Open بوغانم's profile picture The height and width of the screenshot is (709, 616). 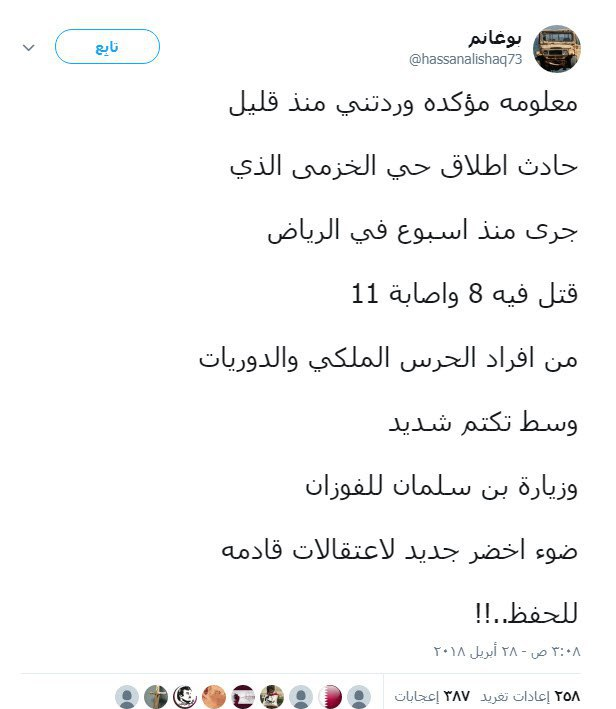coord(557,48)
